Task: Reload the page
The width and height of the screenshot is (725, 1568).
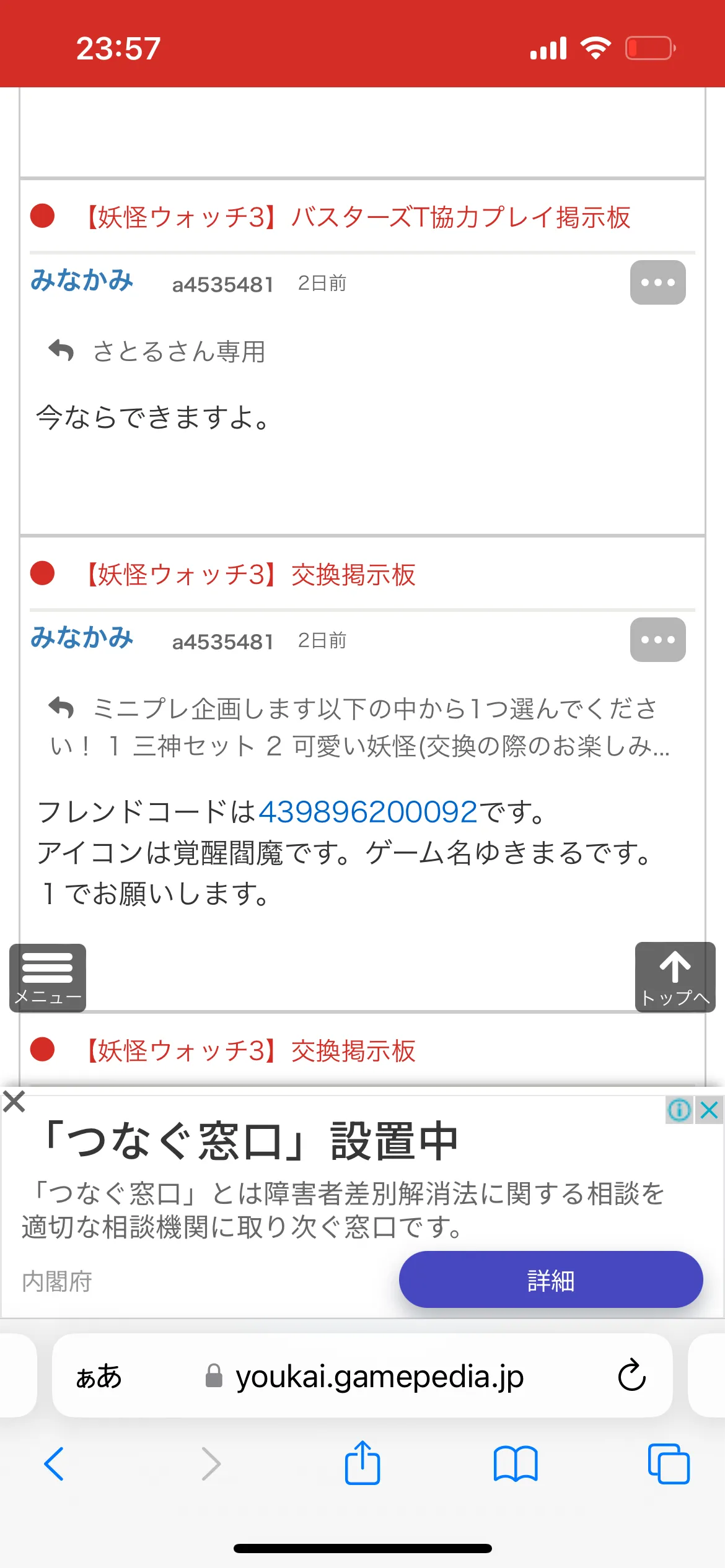Action: (631, 1375)
